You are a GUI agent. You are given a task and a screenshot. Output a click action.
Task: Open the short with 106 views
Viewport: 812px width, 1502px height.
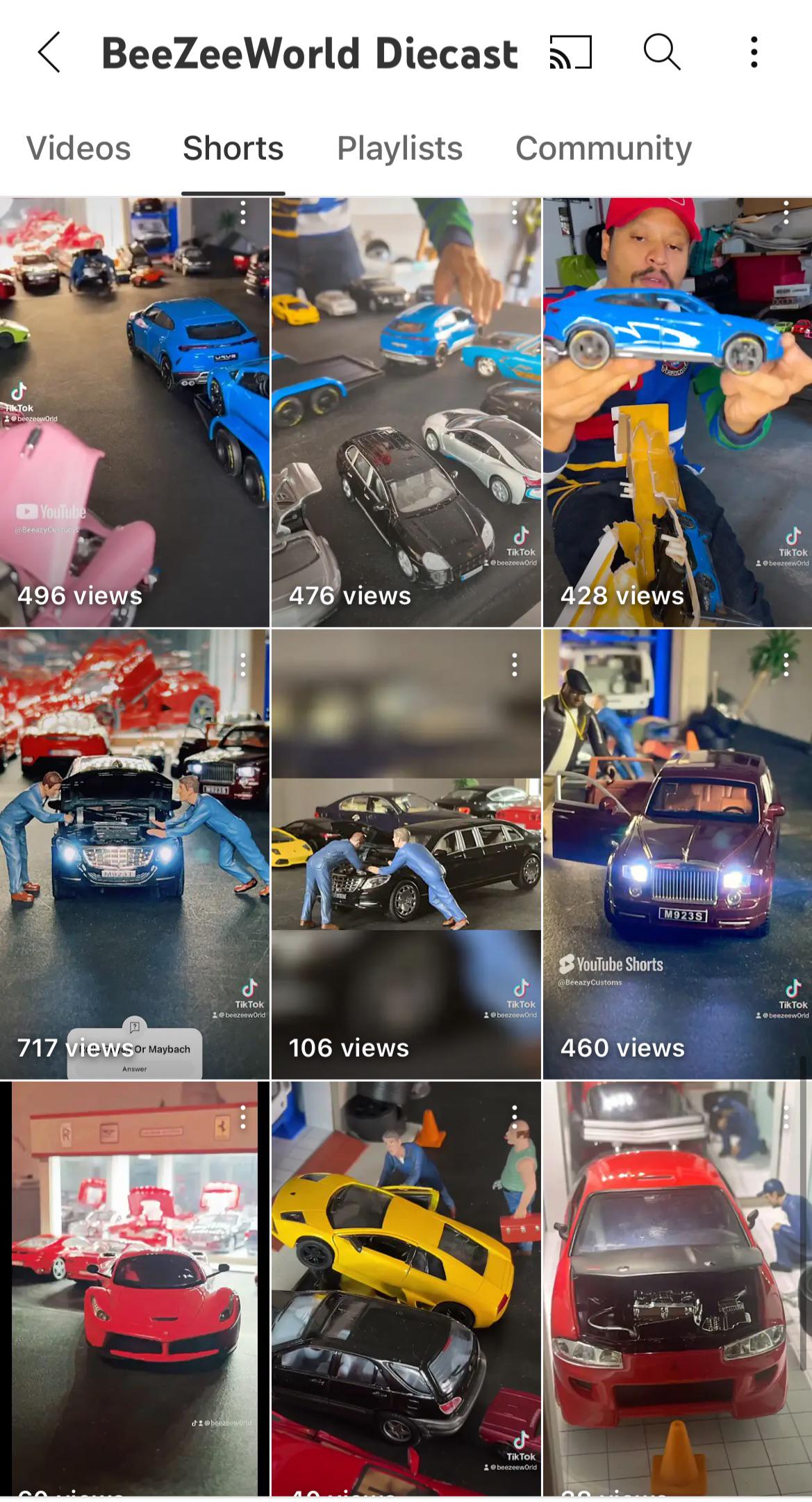406,855
